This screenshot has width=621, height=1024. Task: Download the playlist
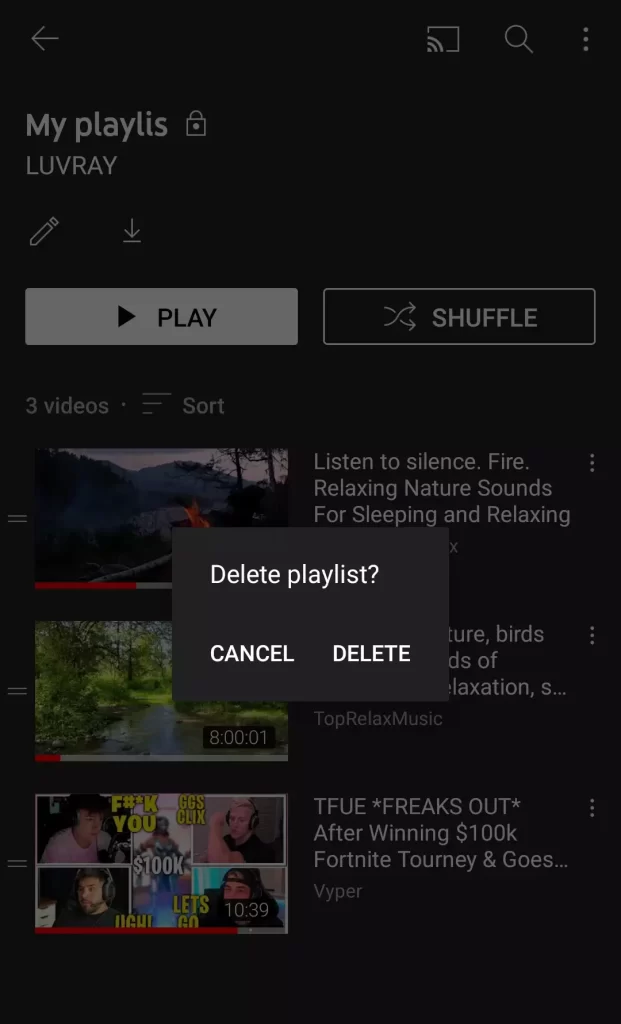pos(132,231)
